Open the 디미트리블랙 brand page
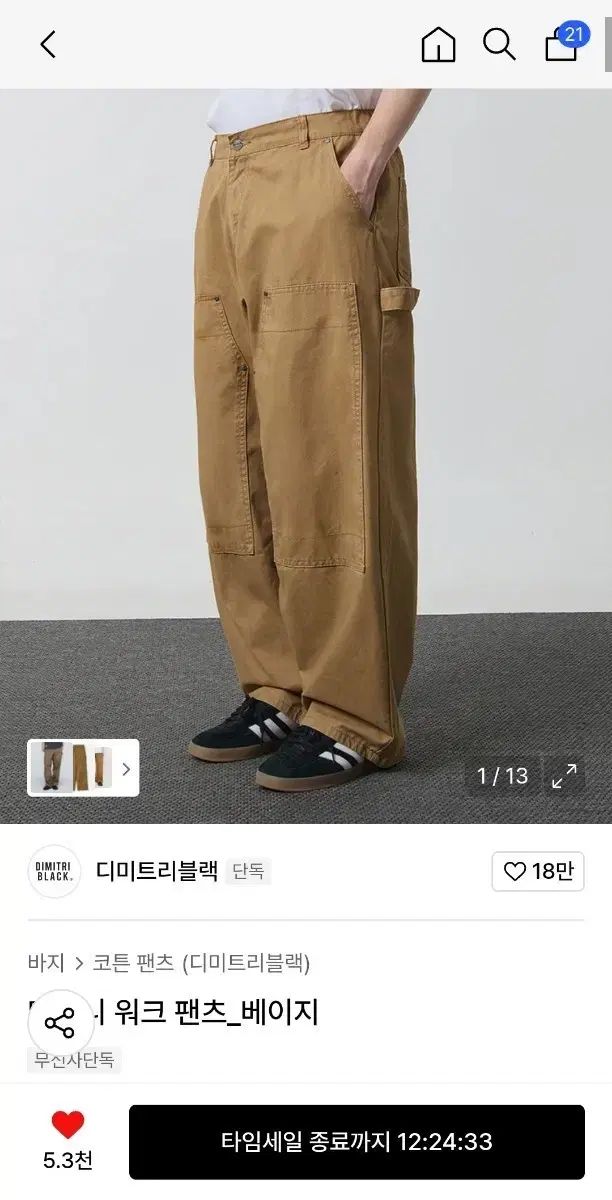The height and width of the screenshot is (1200, 612). coord(156,871)
